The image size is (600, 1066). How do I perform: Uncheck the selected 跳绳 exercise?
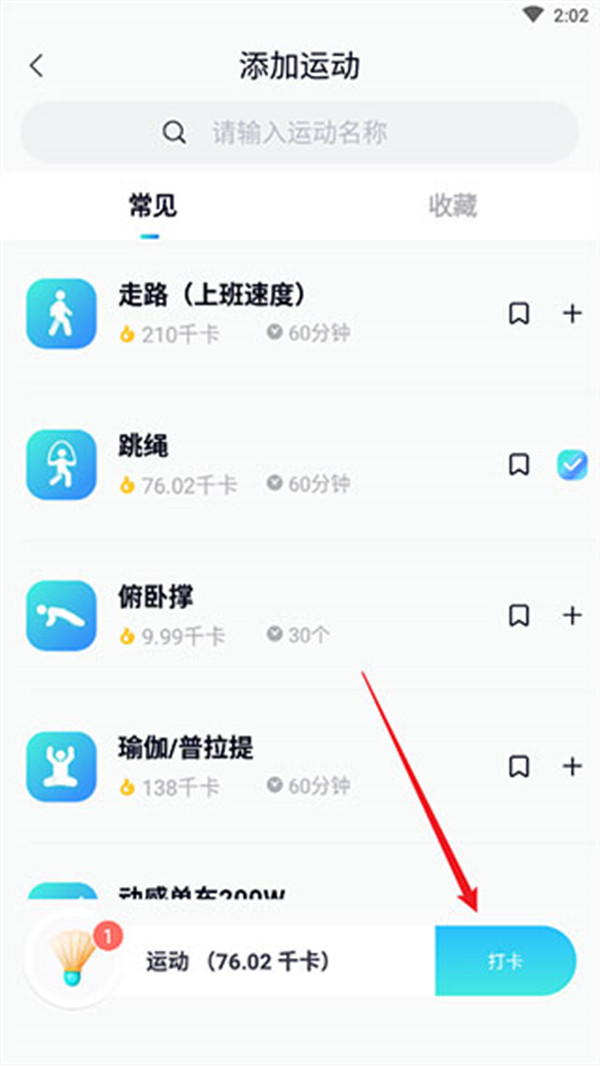tap(572, 464)
